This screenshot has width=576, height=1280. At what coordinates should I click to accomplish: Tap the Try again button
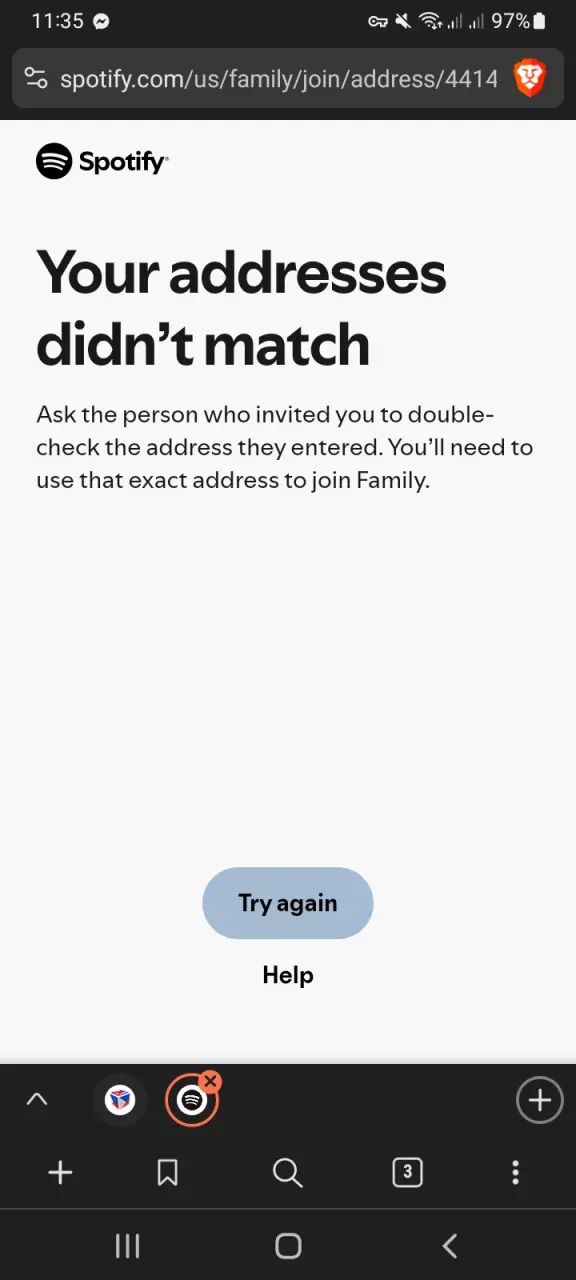(288, 903)
